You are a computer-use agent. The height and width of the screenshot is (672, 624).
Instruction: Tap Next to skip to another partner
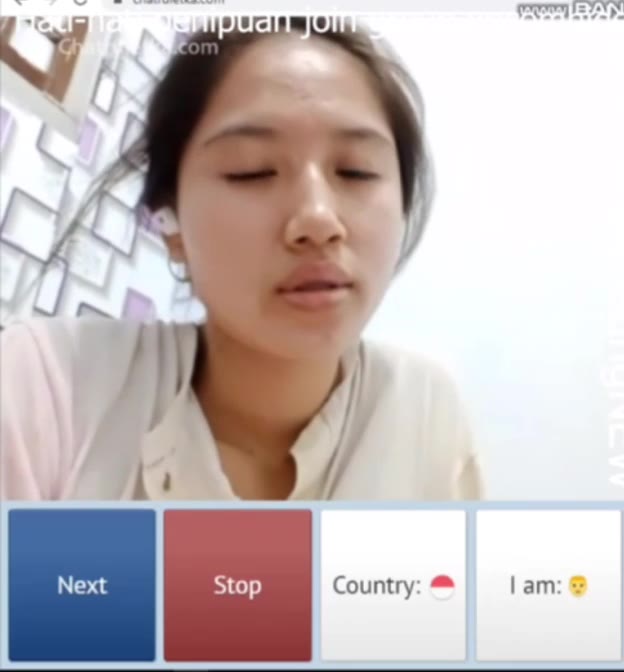(x=82, y=585)
